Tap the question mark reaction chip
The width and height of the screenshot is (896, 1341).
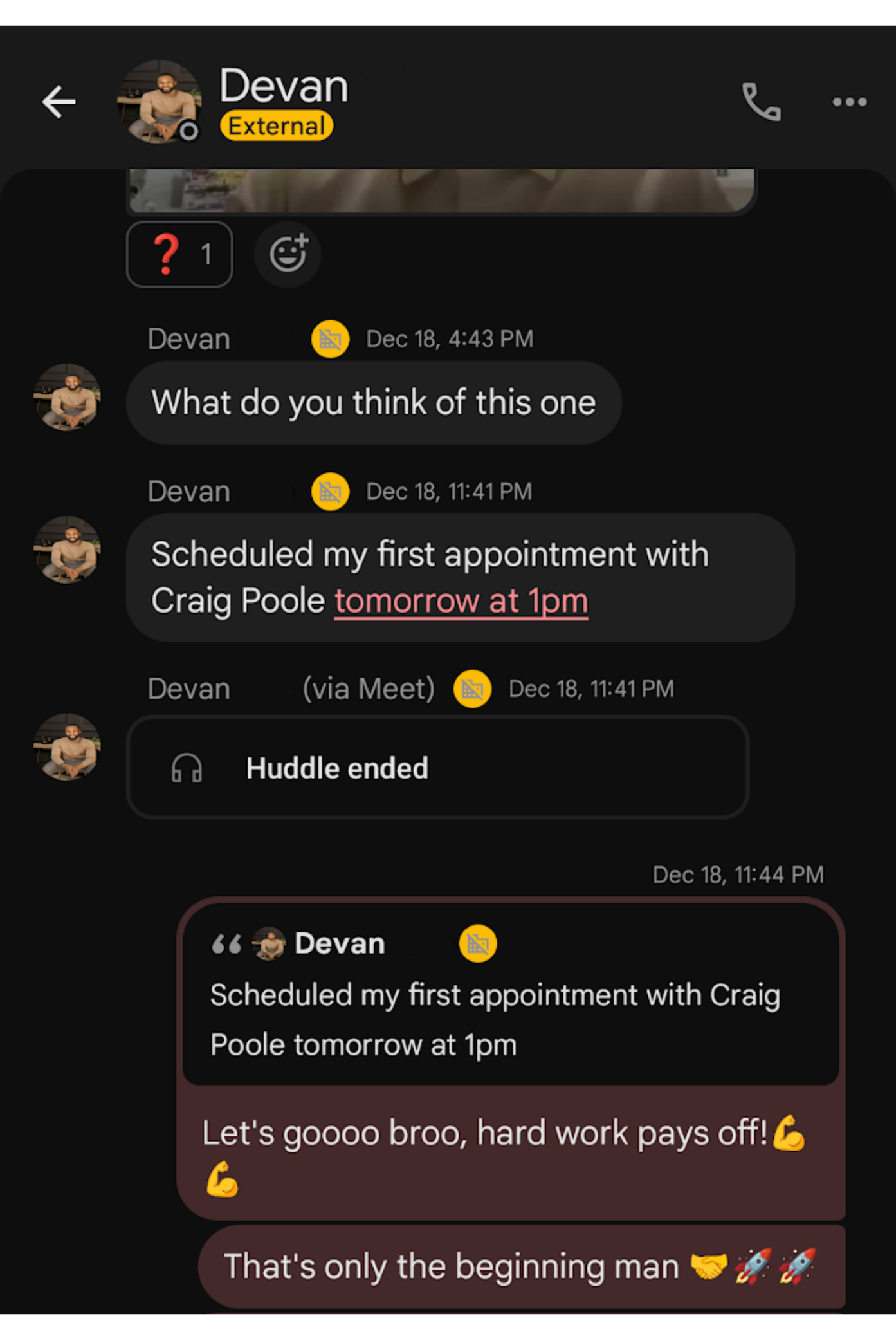[x=179, y=254]
